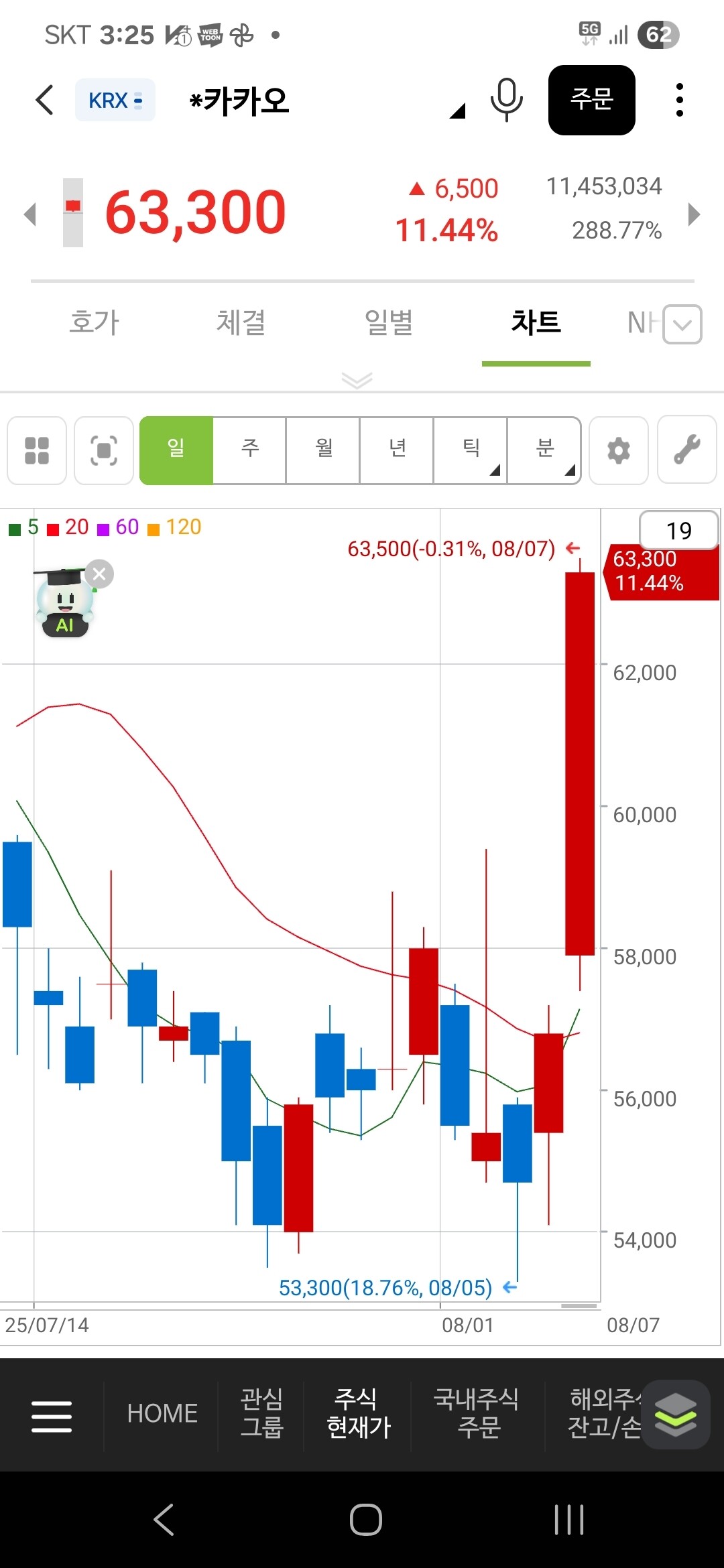Dismiss the AI assistant character
This screenshot has height=1568, width=724.
pyautogui.click(x=100, y=574)
